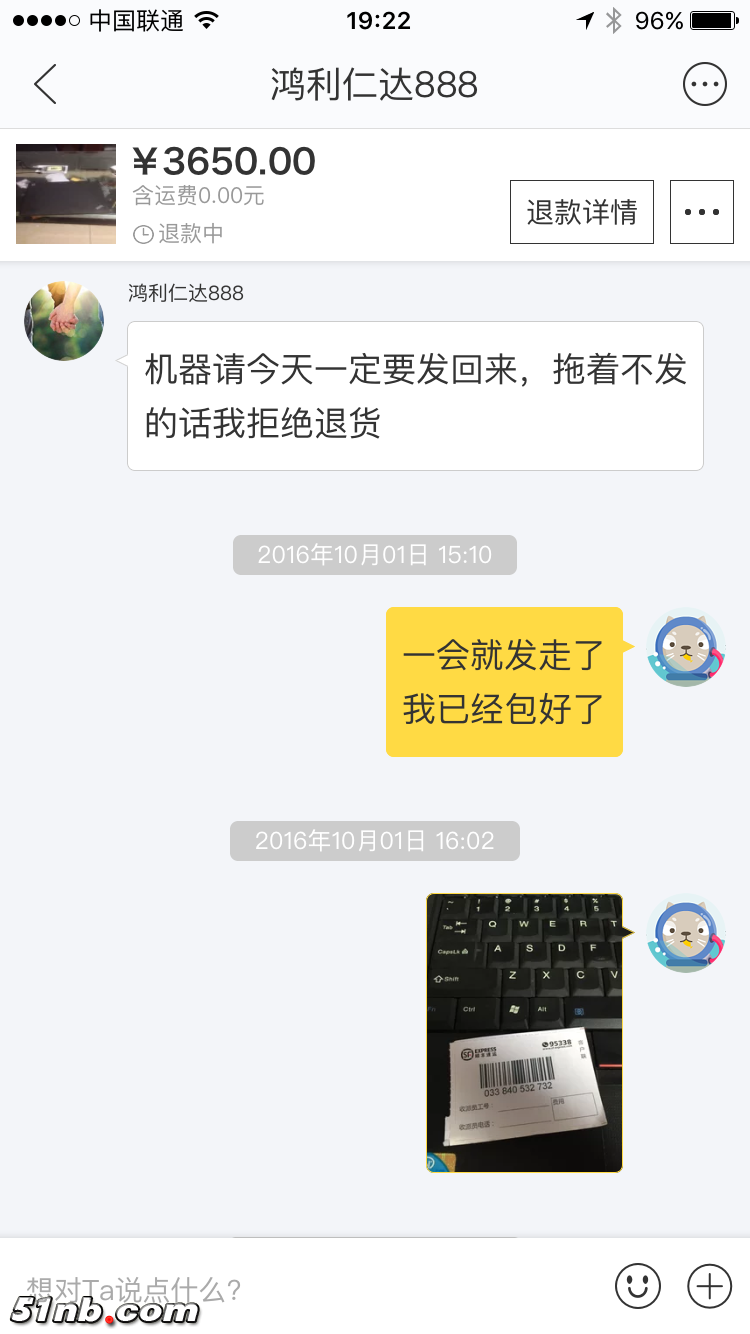Go back from chat with 鸿利仁达888
750x1334 pixels.
tap(45, 85)
